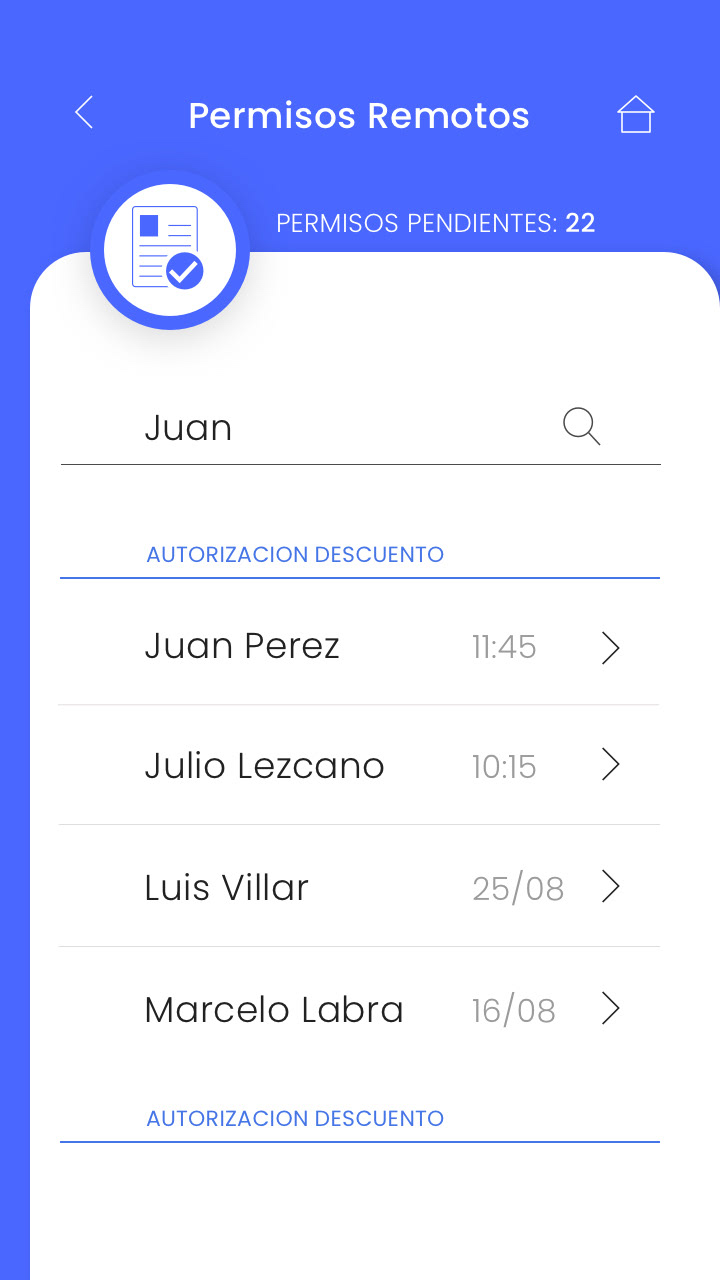Open Julio Lezcano's permission request
This screenshot has width=720, height=1280.
[359, 766]
